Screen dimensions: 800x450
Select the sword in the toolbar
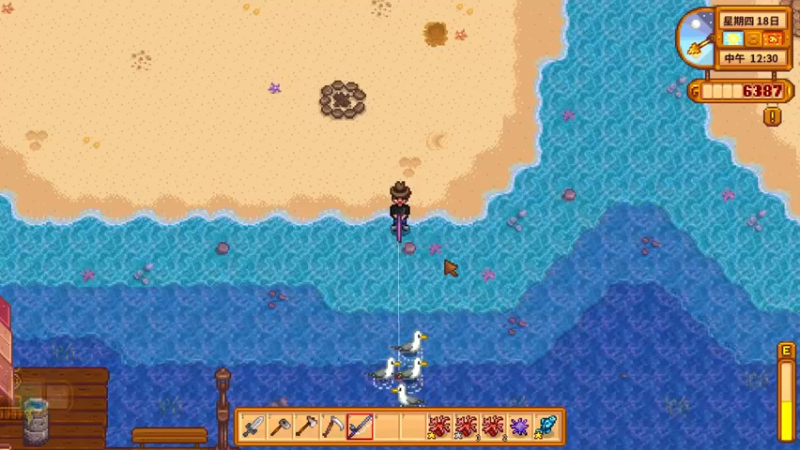[x=253, y=427]
